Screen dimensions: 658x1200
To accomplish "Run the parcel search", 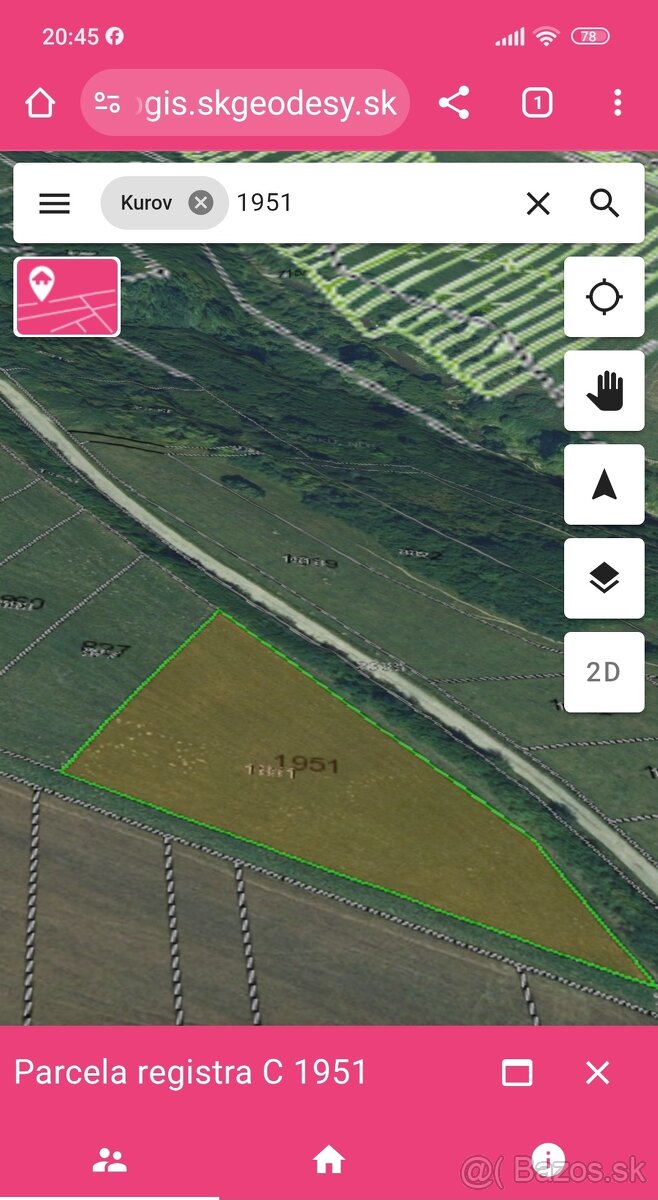I will 604,203.
